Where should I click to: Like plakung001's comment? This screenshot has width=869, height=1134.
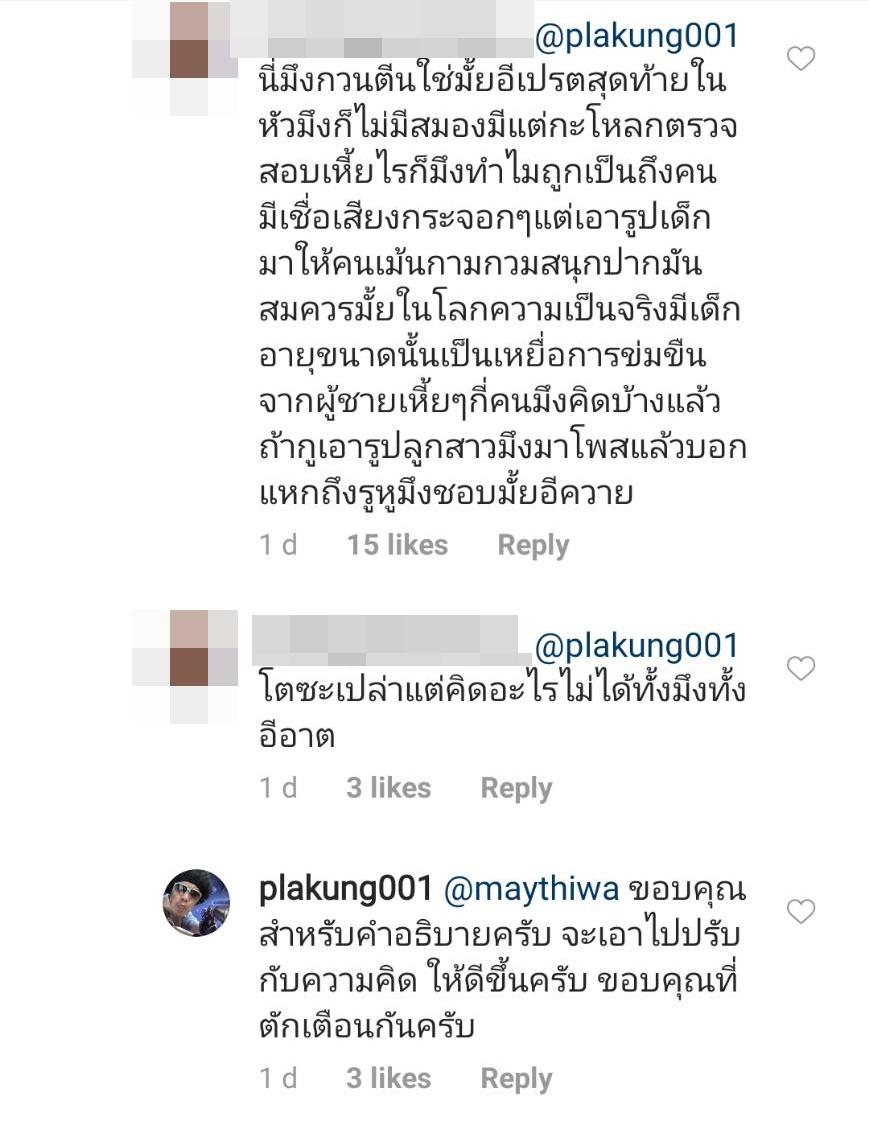pyautogui.click(x=801, y=911)
